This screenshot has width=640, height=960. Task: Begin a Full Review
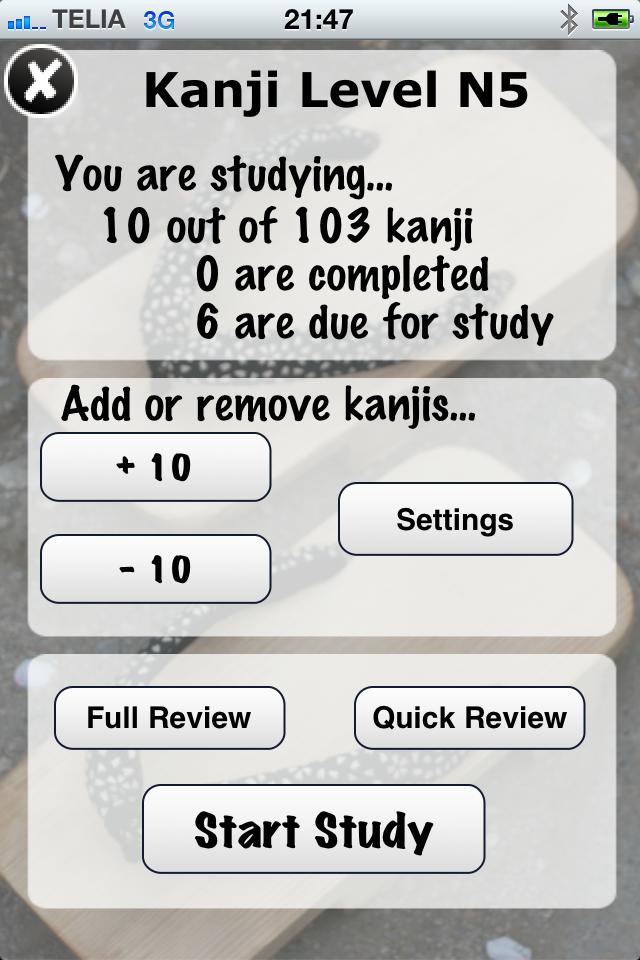169,718
